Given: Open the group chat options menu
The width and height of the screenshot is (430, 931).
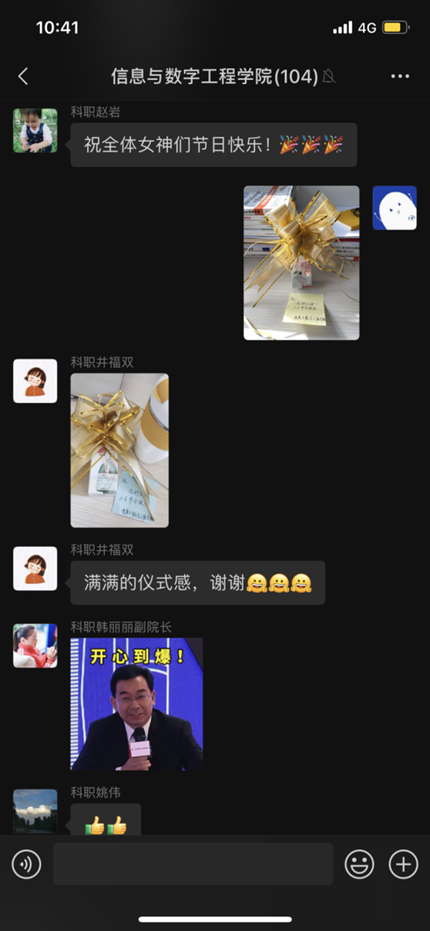Looking at the screenshot, I should click(x=400, y=76).
